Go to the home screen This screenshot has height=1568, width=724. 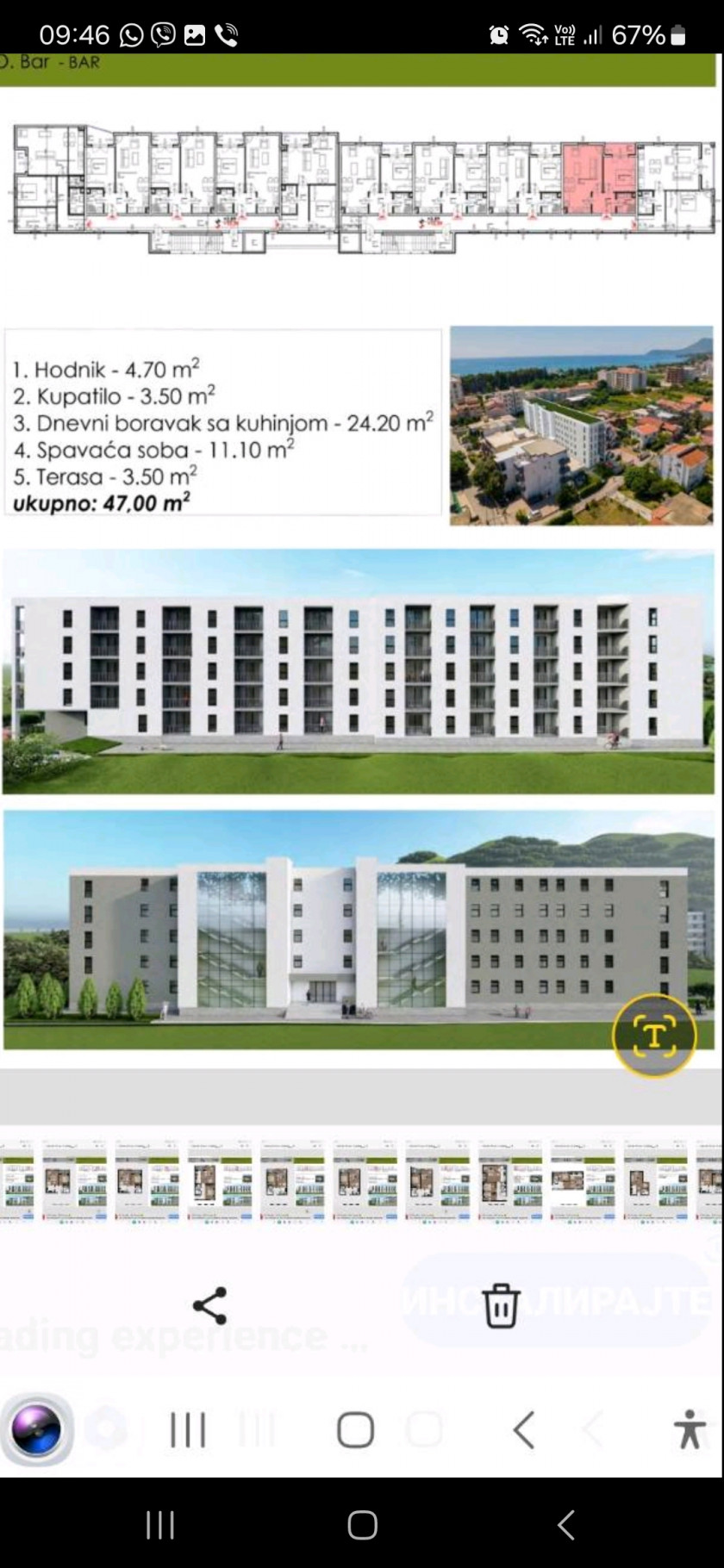(363, 1525)
